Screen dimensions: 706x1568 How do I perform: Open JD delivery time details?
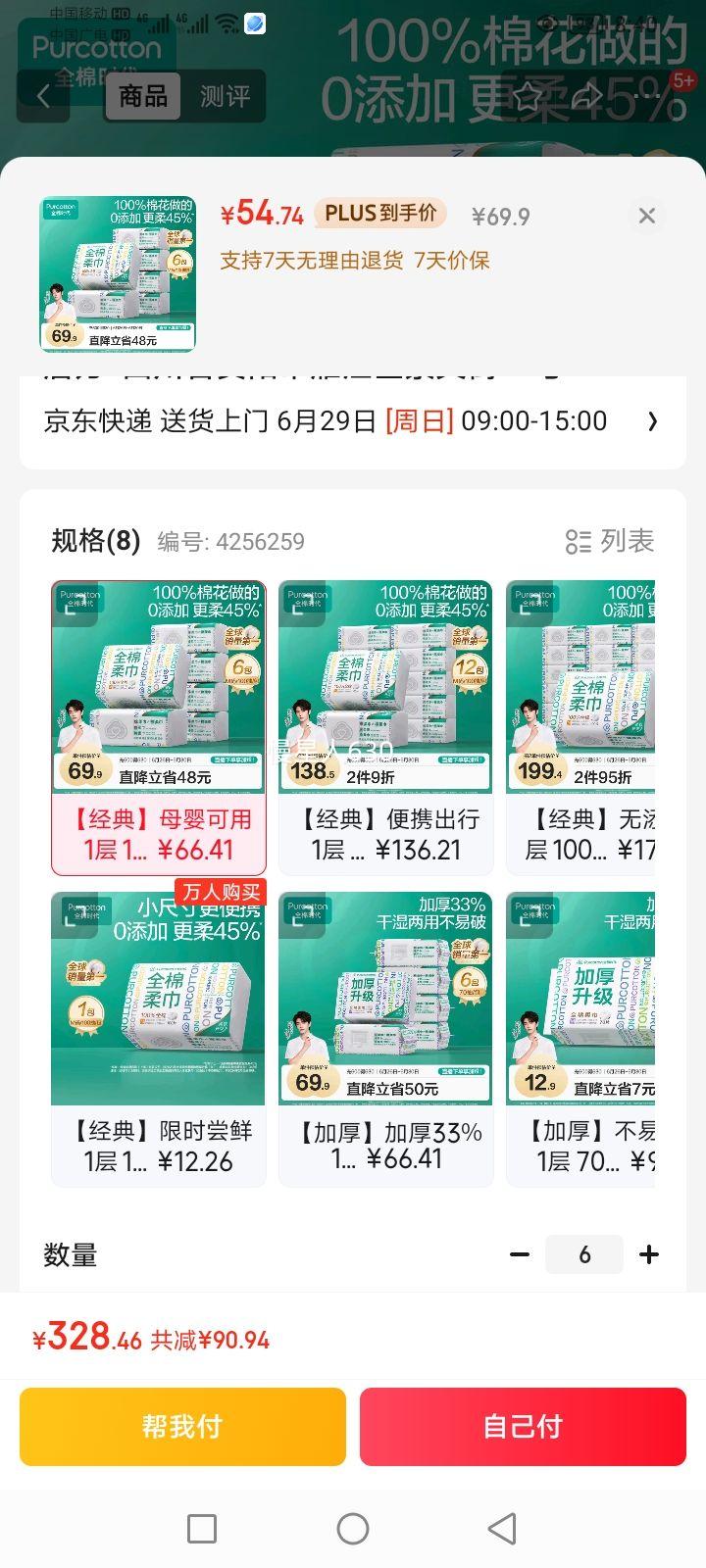tap(652, 421)
